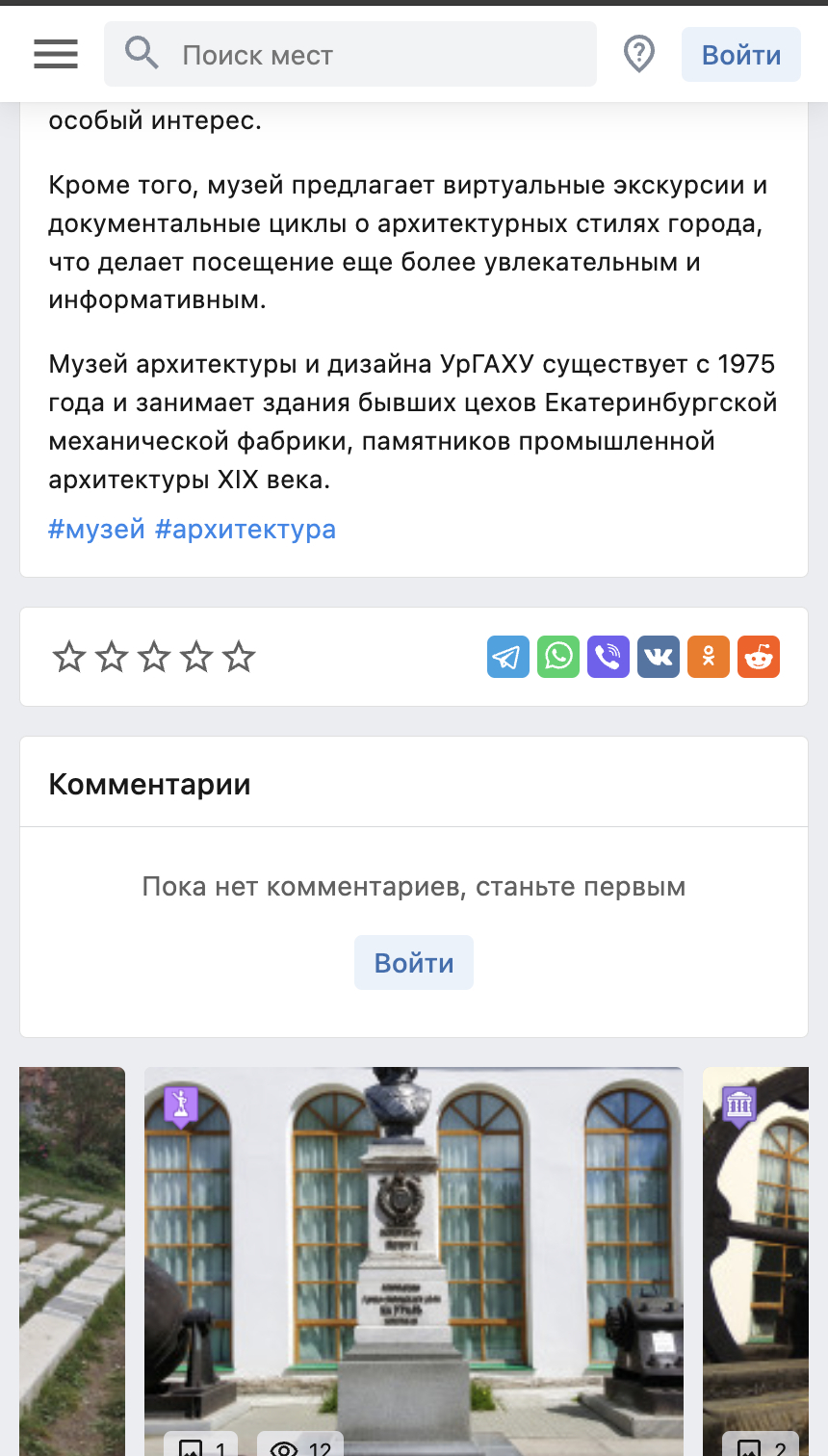Share to Reddit
Image resolution: width=828 pixels, height=1456 pixels.
(759, 658)
